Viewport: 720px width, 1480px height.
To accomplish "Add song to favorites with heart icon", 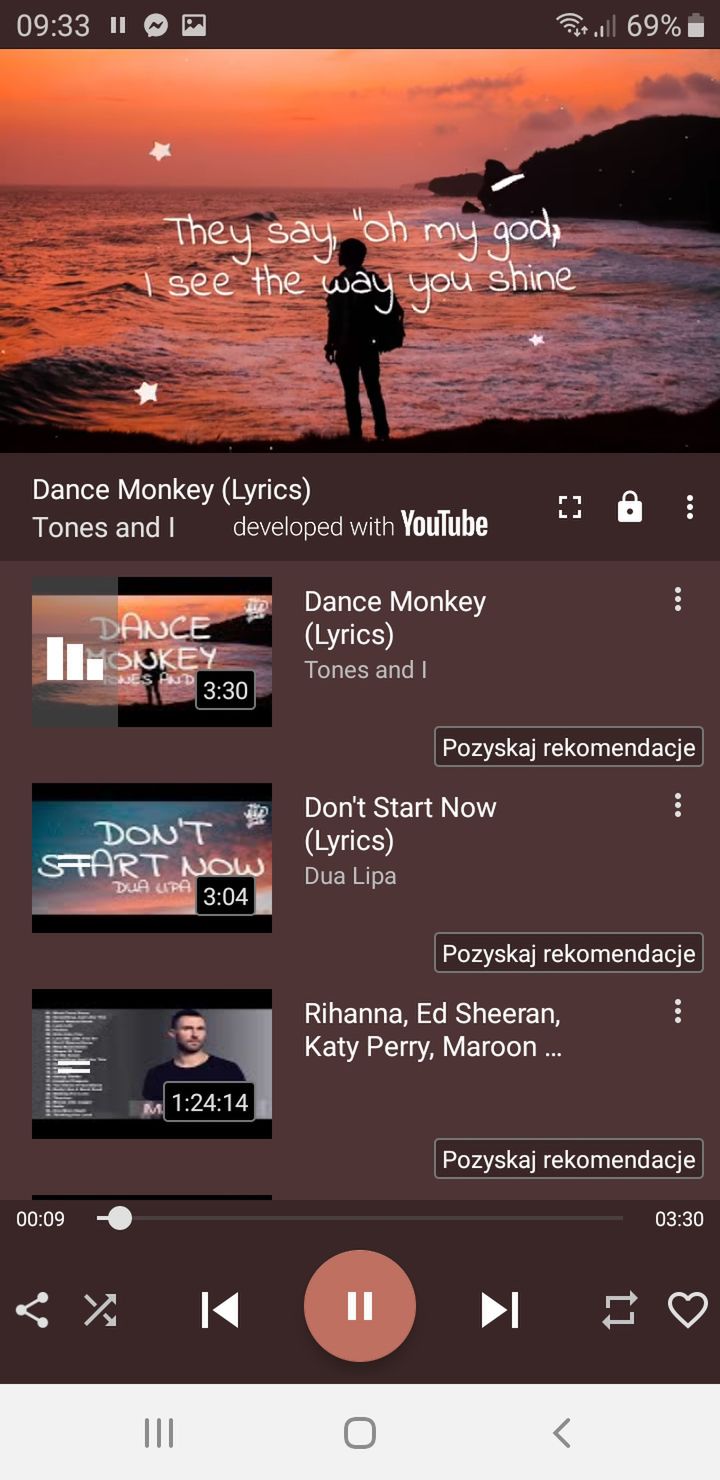I will tap(688, 1310).
